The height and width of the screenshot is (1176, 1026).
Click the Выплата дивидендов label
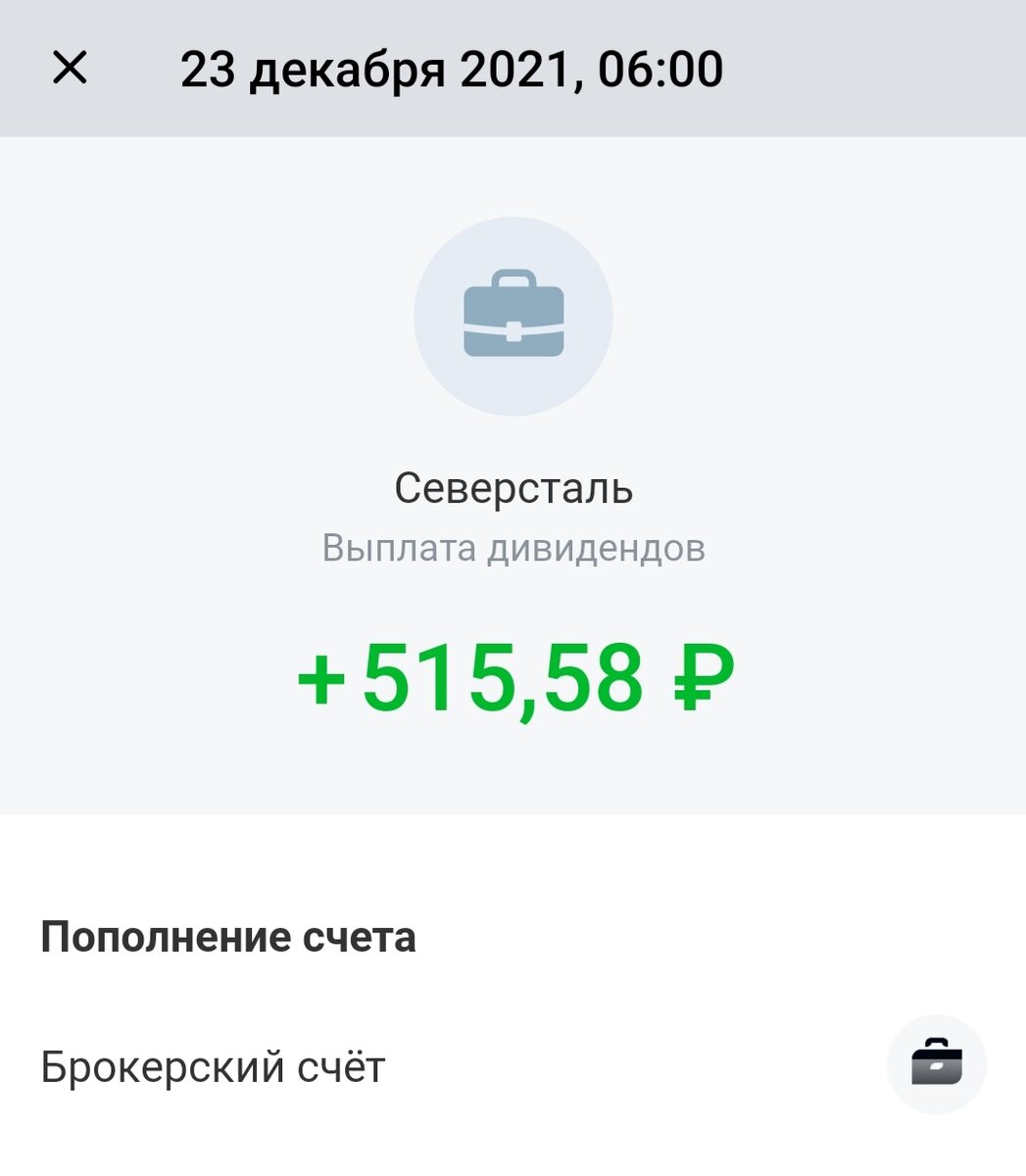click(513, 549)
